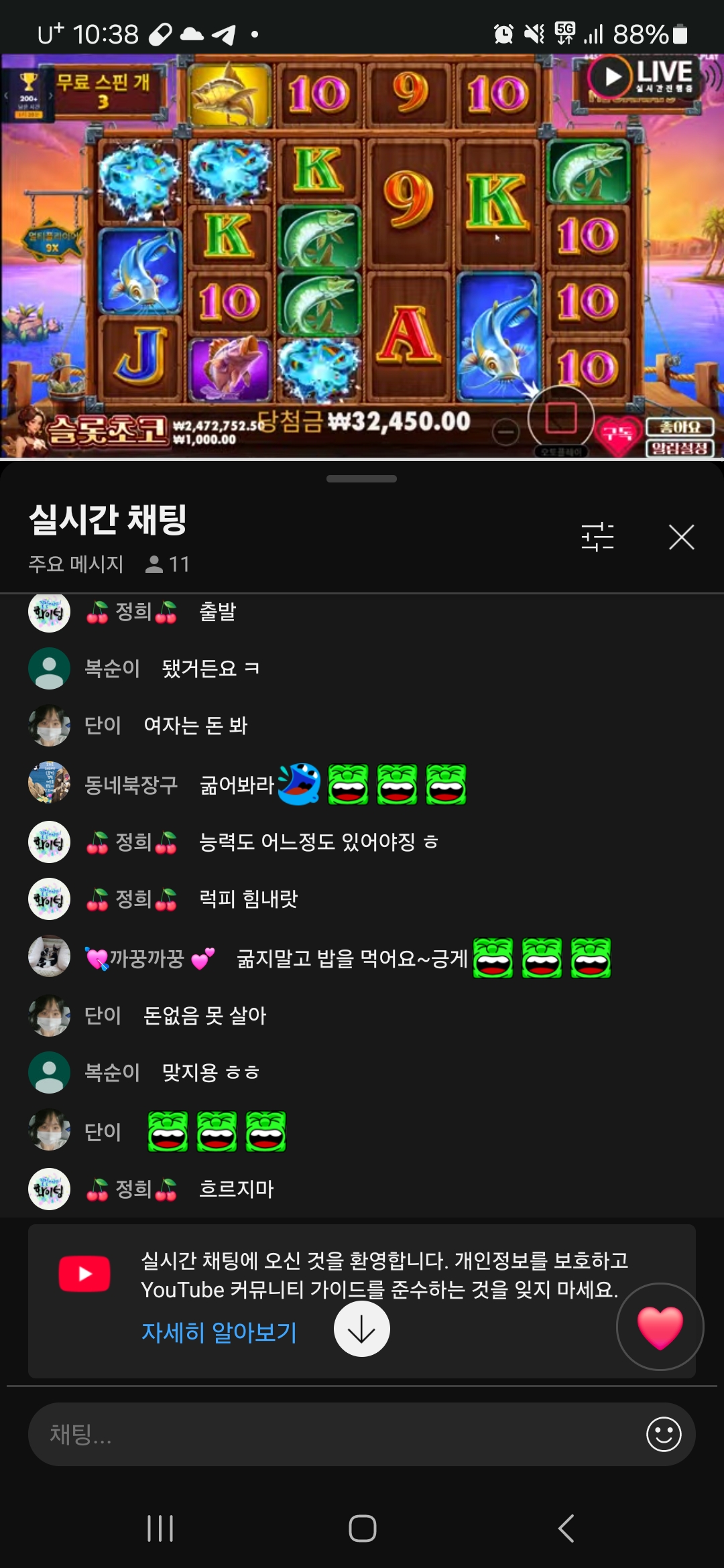Send a heart reaction
724x1568 pixels.
[660, 1327]
